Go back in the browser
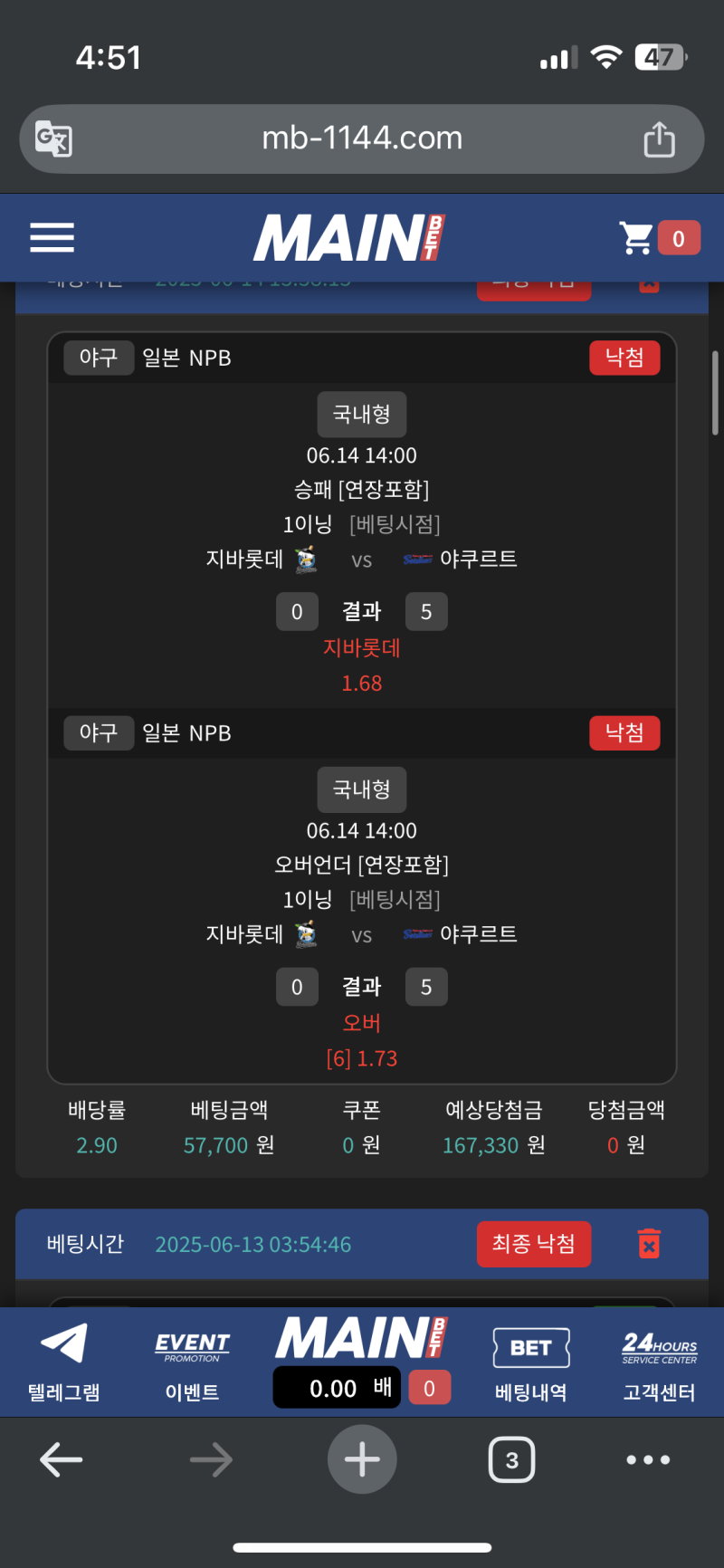This screenshot has height=1568, width=724. click(x=62, y=1459)
